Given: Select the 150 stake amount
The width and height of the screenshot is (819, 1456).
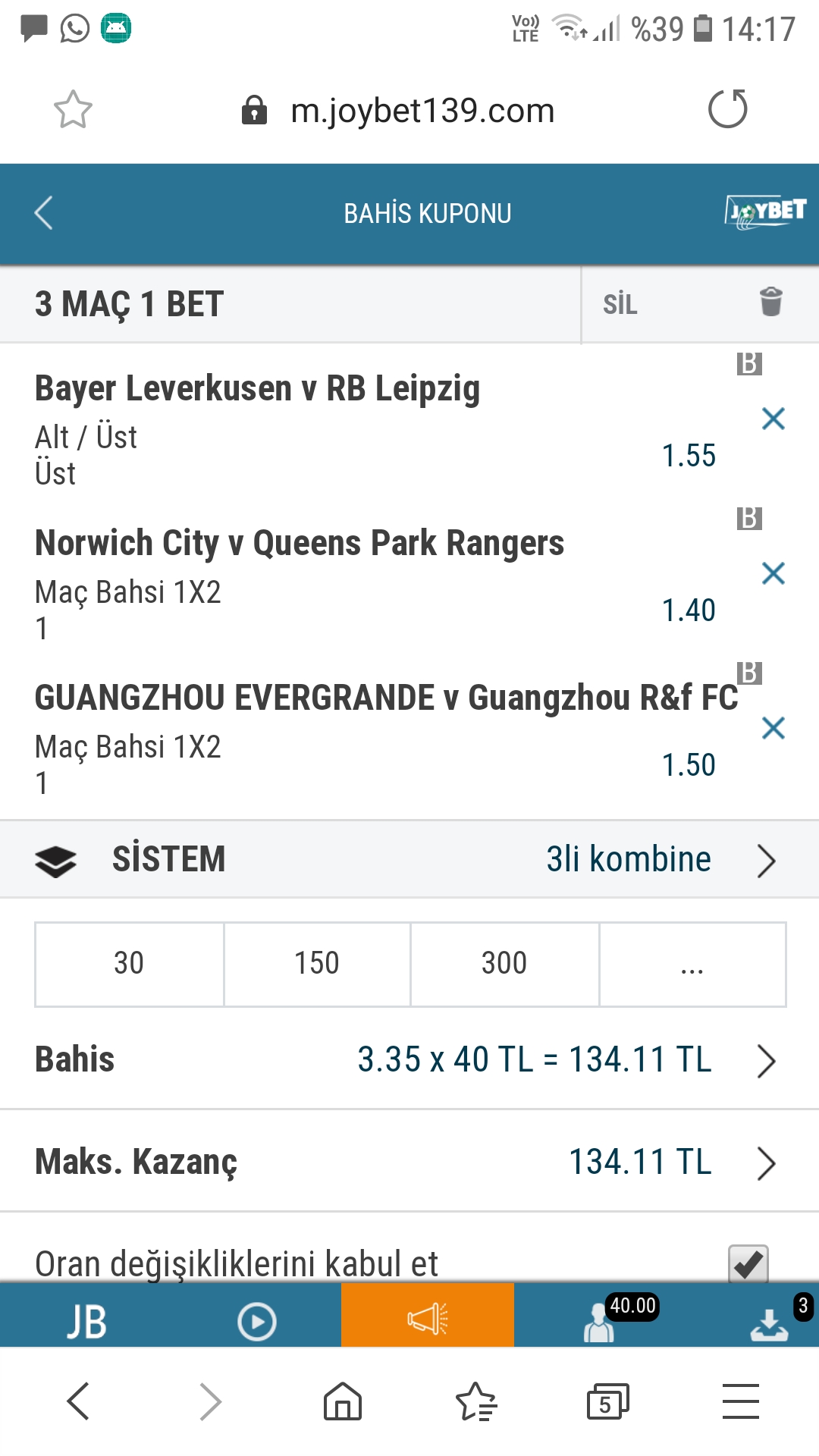Looking at the screenshot, I should [317, 964].
